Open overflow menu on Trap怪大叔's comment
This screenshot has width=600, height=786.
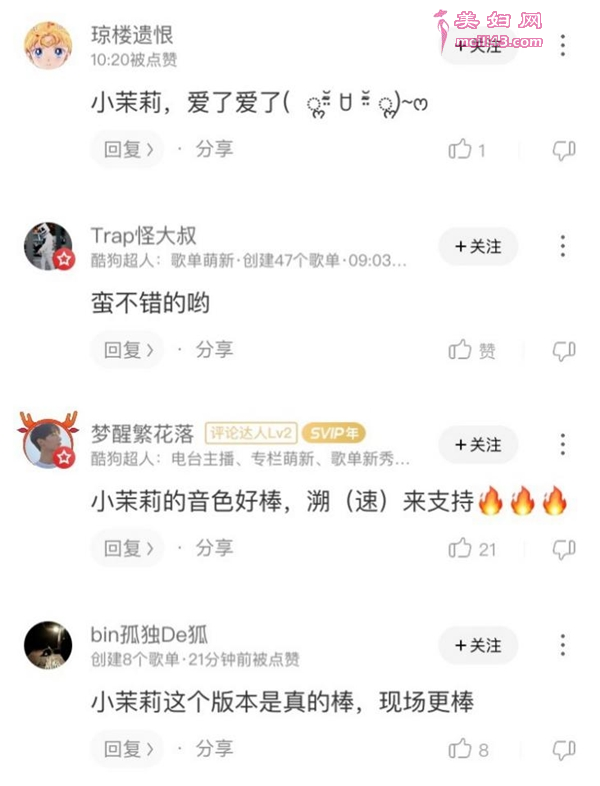(563, 246)
